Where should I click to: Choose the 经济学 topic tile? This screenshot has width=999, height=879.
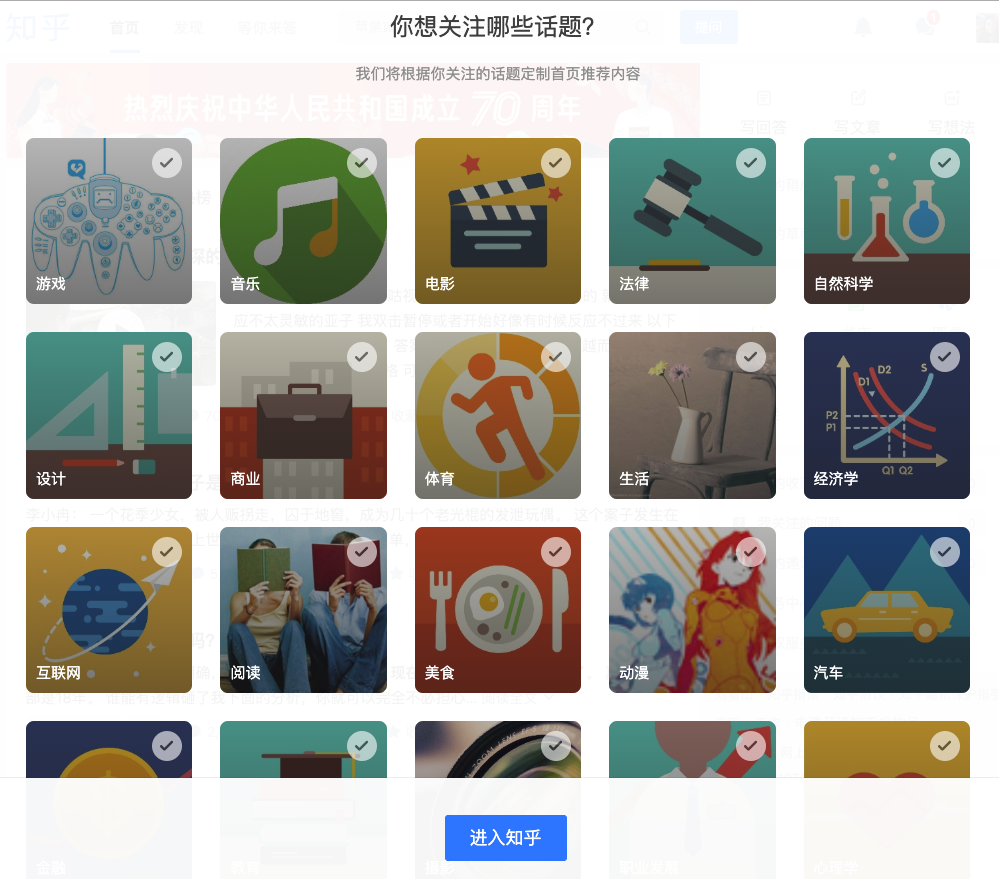pyautogui.click(x=887, y=415)
